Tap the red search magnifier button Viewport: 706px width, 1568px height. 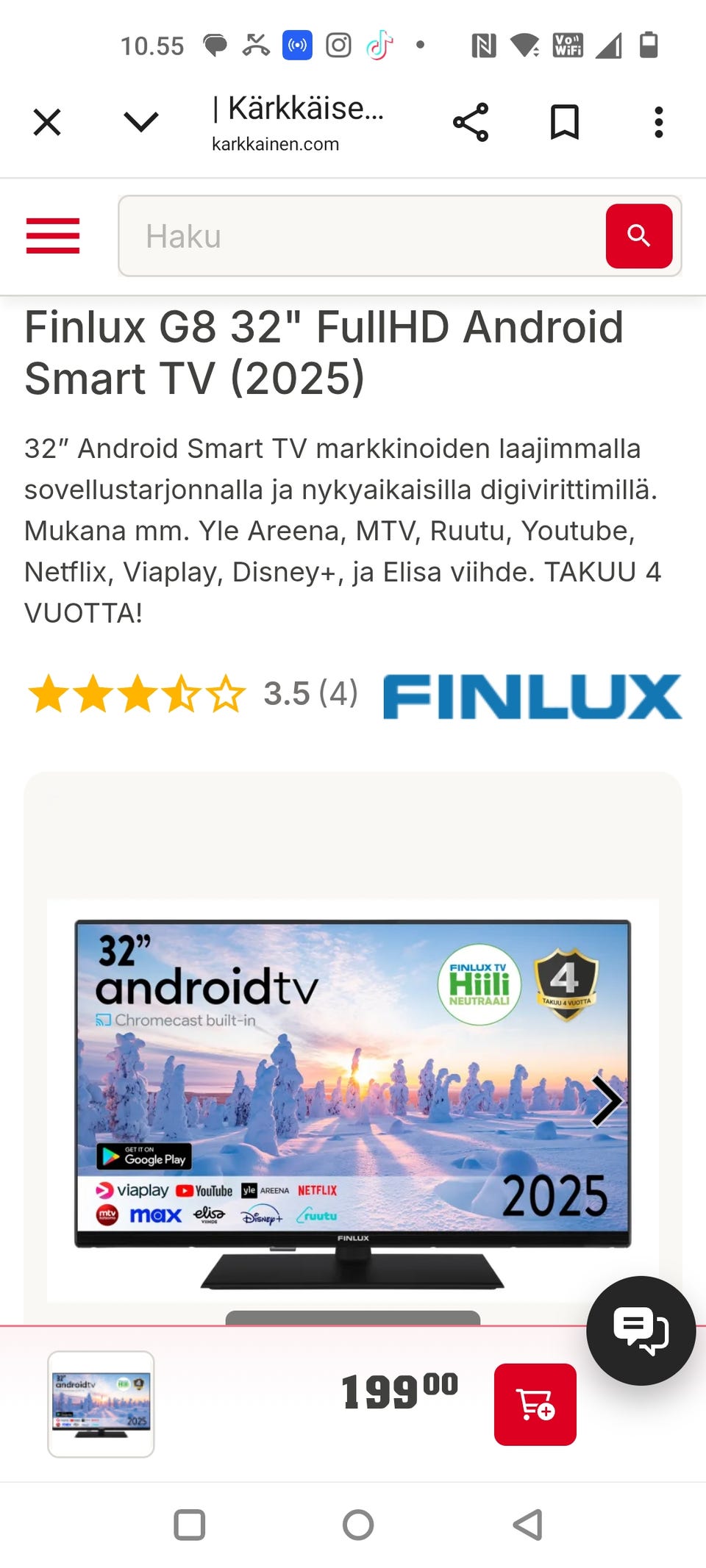pos(638,236)
